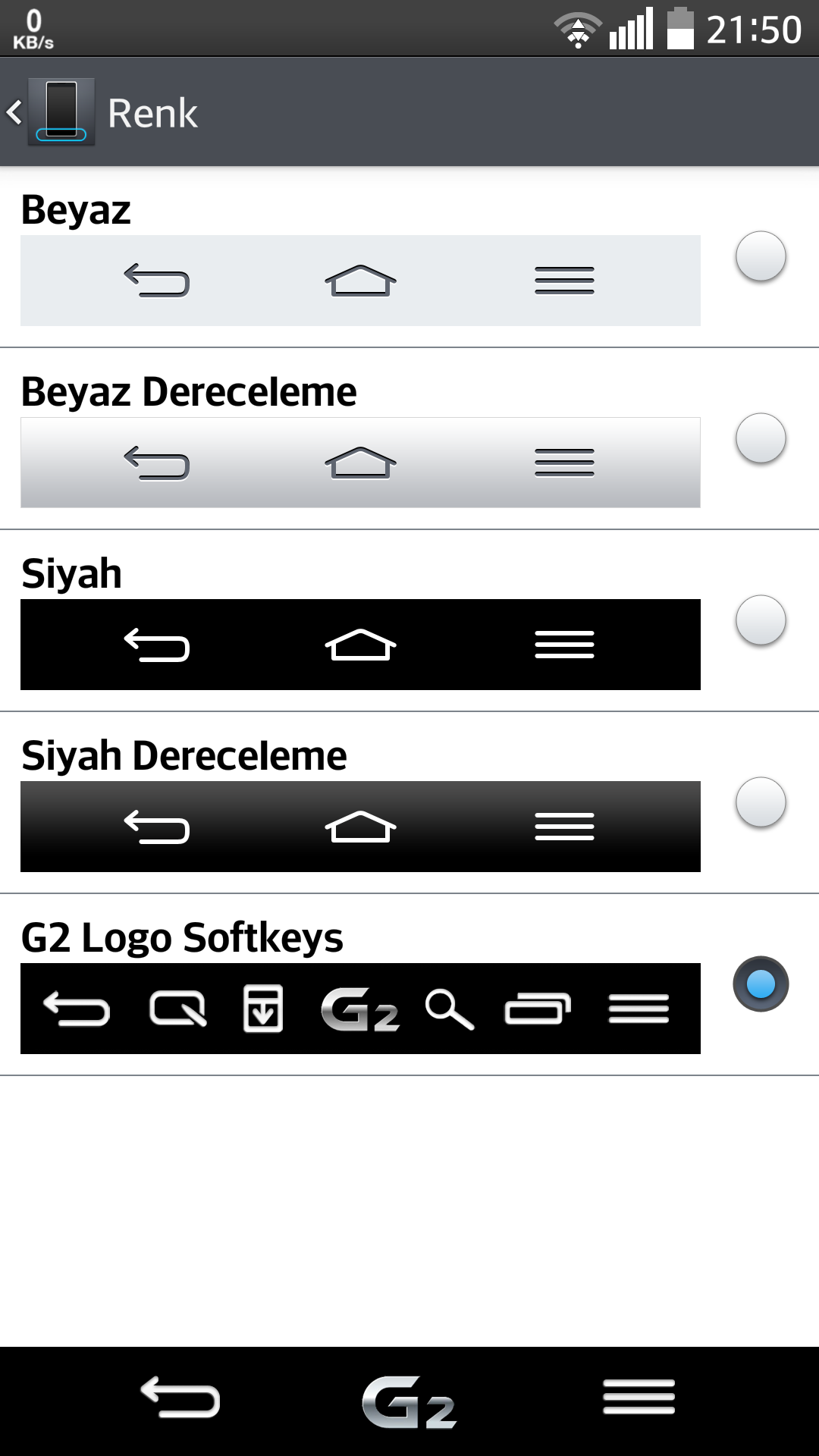Pick the Siyah Dereceleme radio button
Image resolution: width=819 pixels, height=1456 pixels.
coord(761,802)
